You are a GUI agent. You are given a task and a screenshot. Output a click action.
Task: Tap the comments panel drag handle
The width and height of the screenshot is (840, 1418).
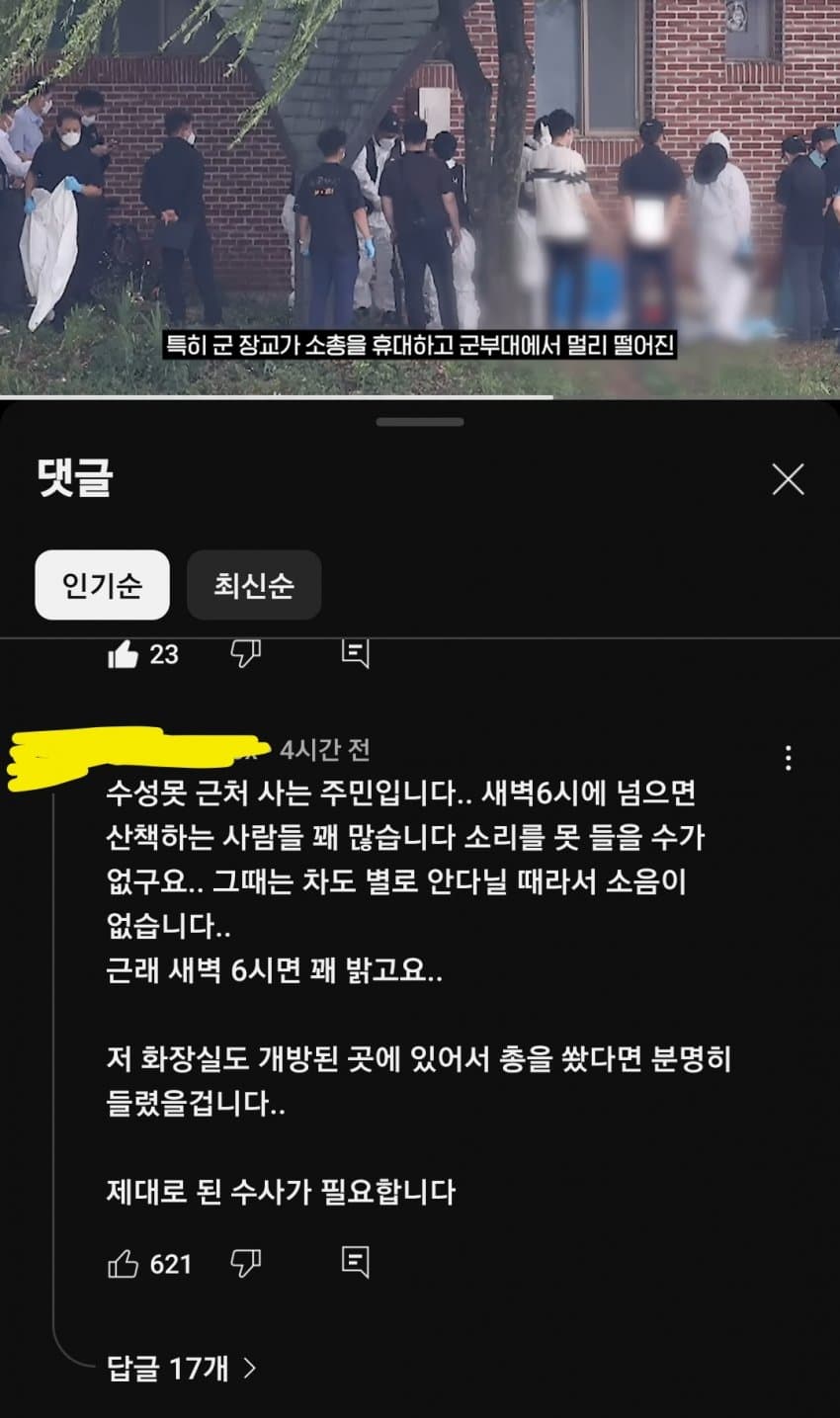[420, 422]
